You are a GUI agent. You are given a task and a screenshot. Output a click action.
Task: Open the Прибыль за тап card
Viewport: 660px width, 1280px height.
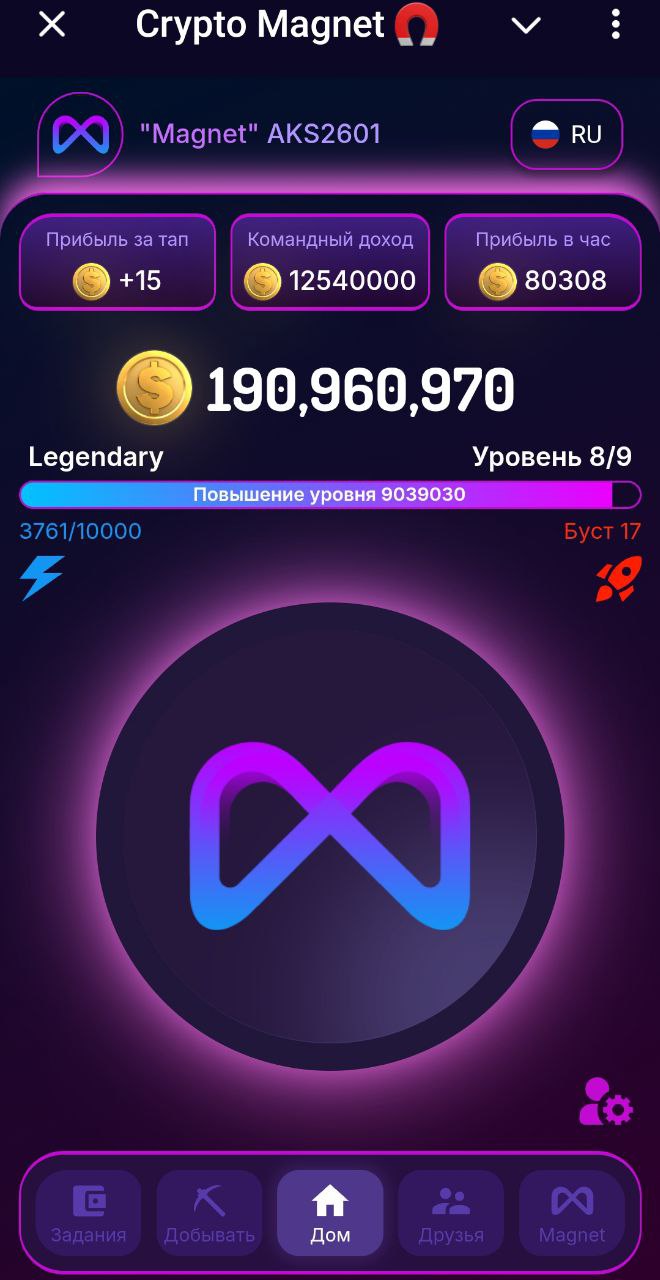117,262
